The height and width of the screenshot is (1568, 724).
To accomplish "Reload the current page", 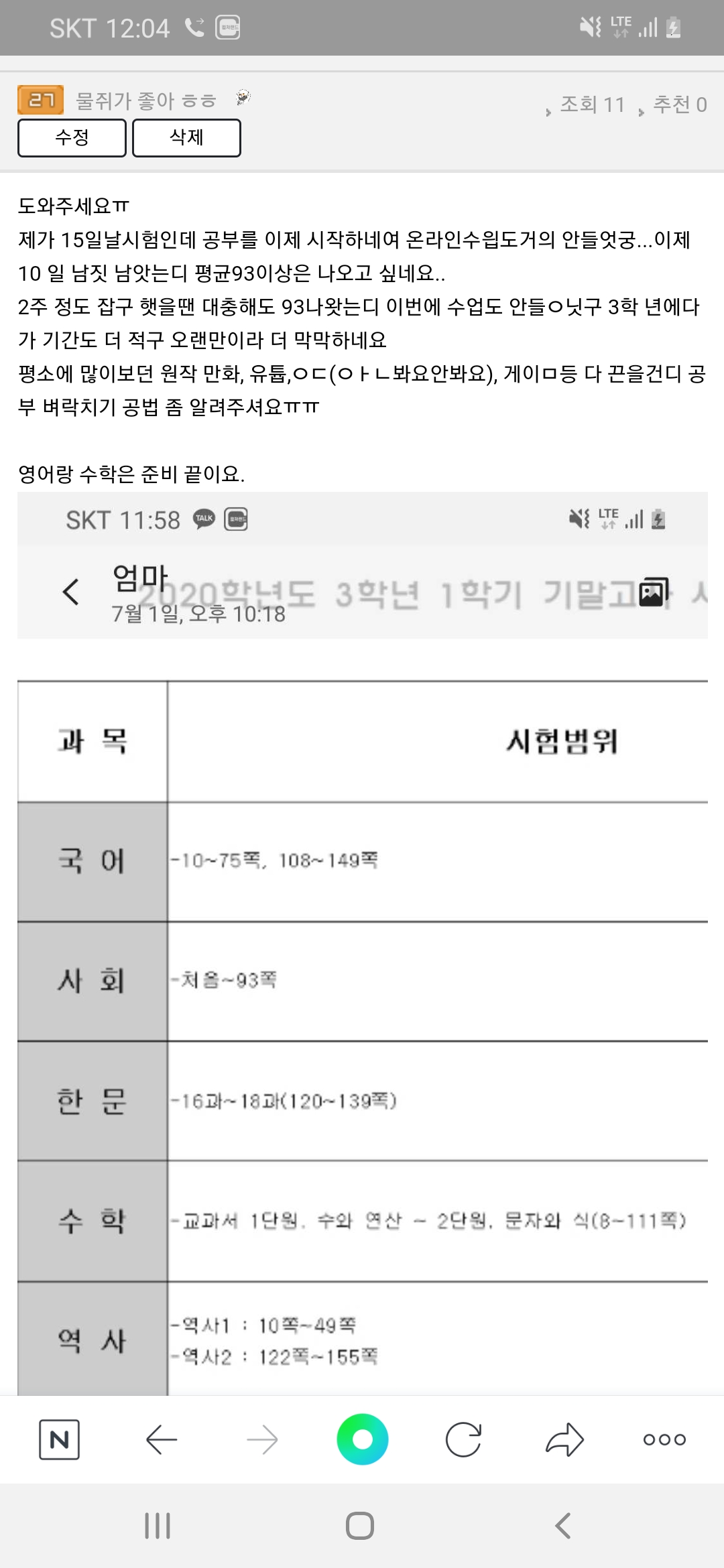I will click(463, 1439).
